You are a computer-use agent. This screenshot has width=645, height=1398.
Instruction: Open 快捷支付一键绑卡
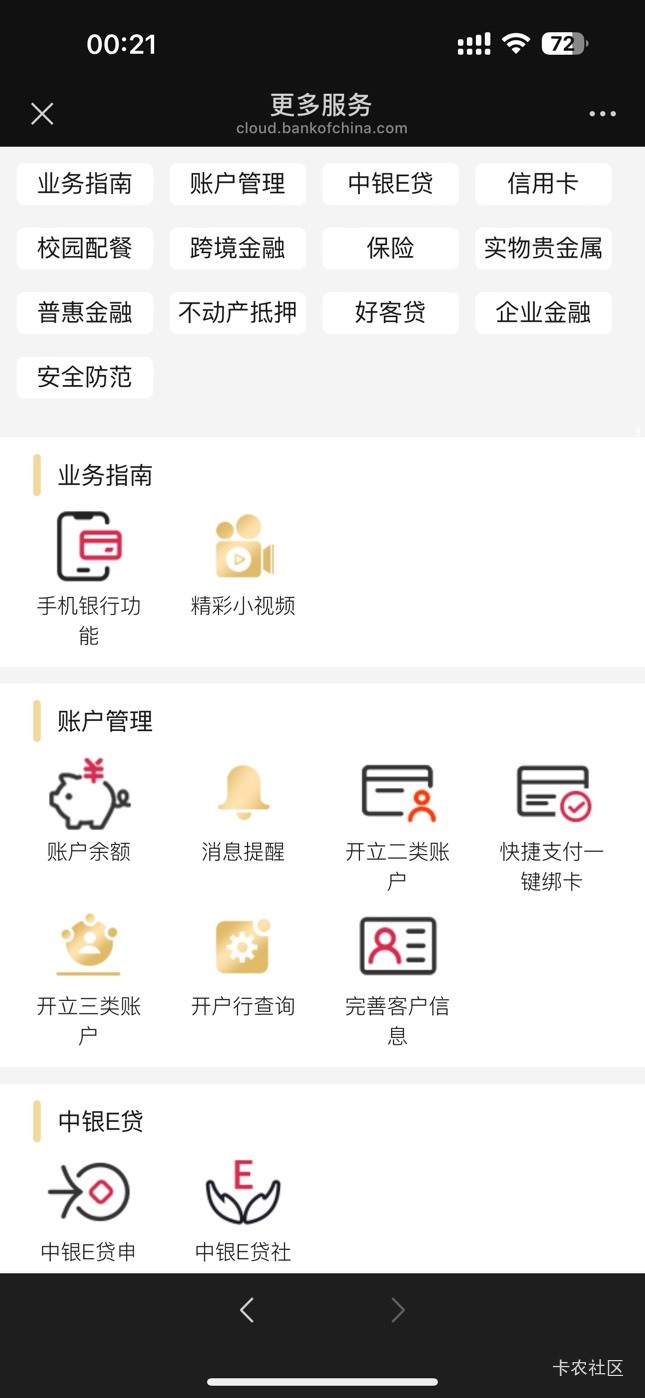point(552,825)
